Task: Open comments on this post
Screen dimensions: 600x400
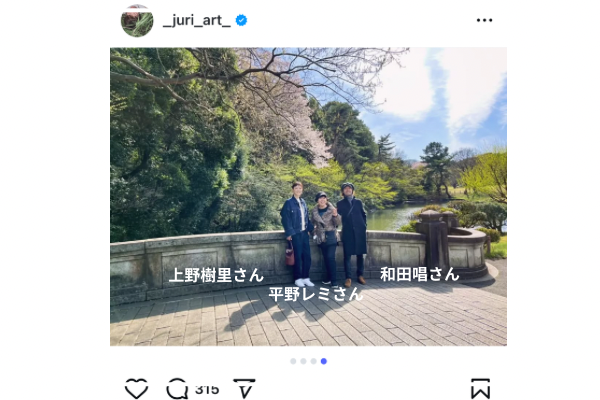Action: click(x=177, y=389)
